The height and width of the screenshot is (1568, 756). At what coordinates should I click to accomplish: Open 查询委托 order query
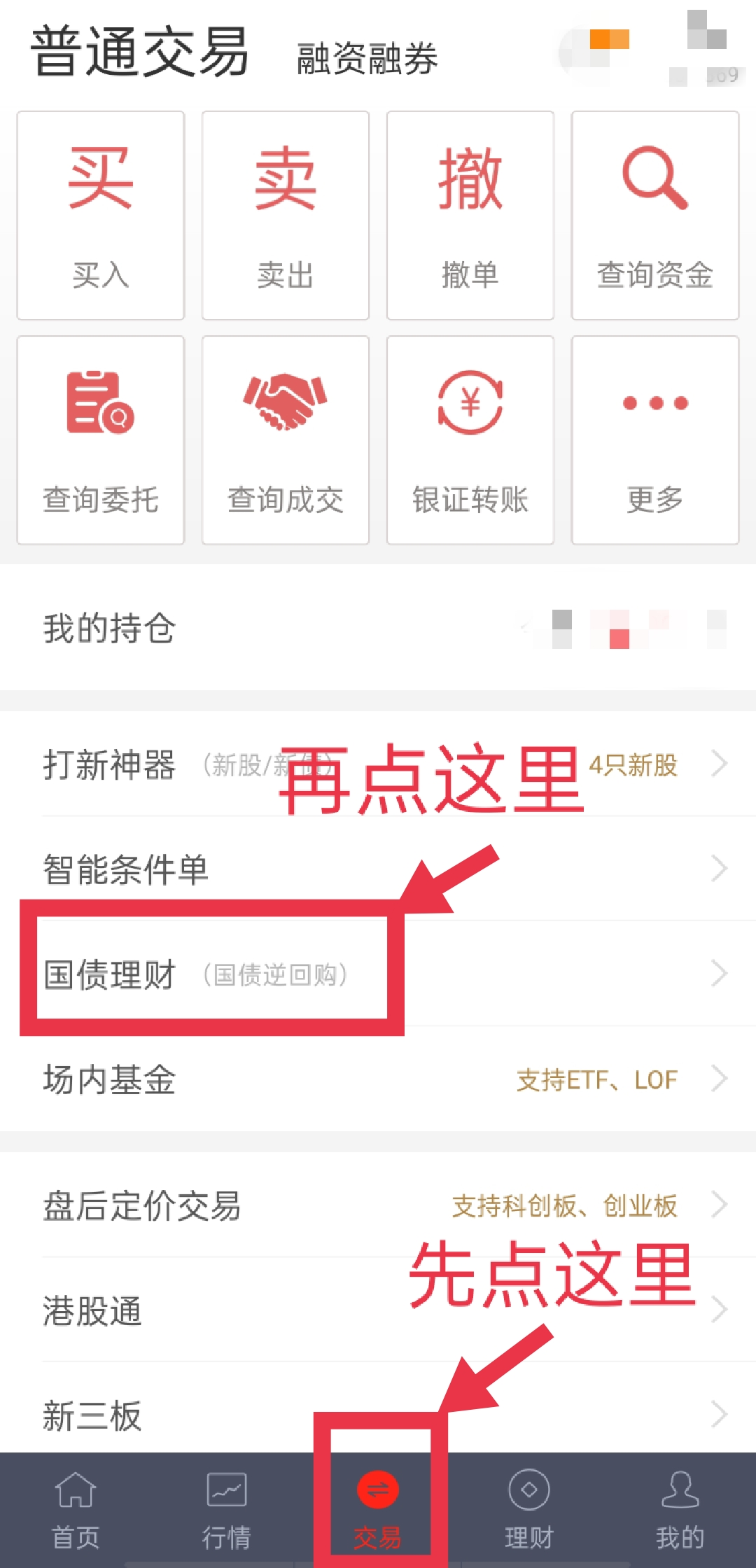(x=101, y=440)
